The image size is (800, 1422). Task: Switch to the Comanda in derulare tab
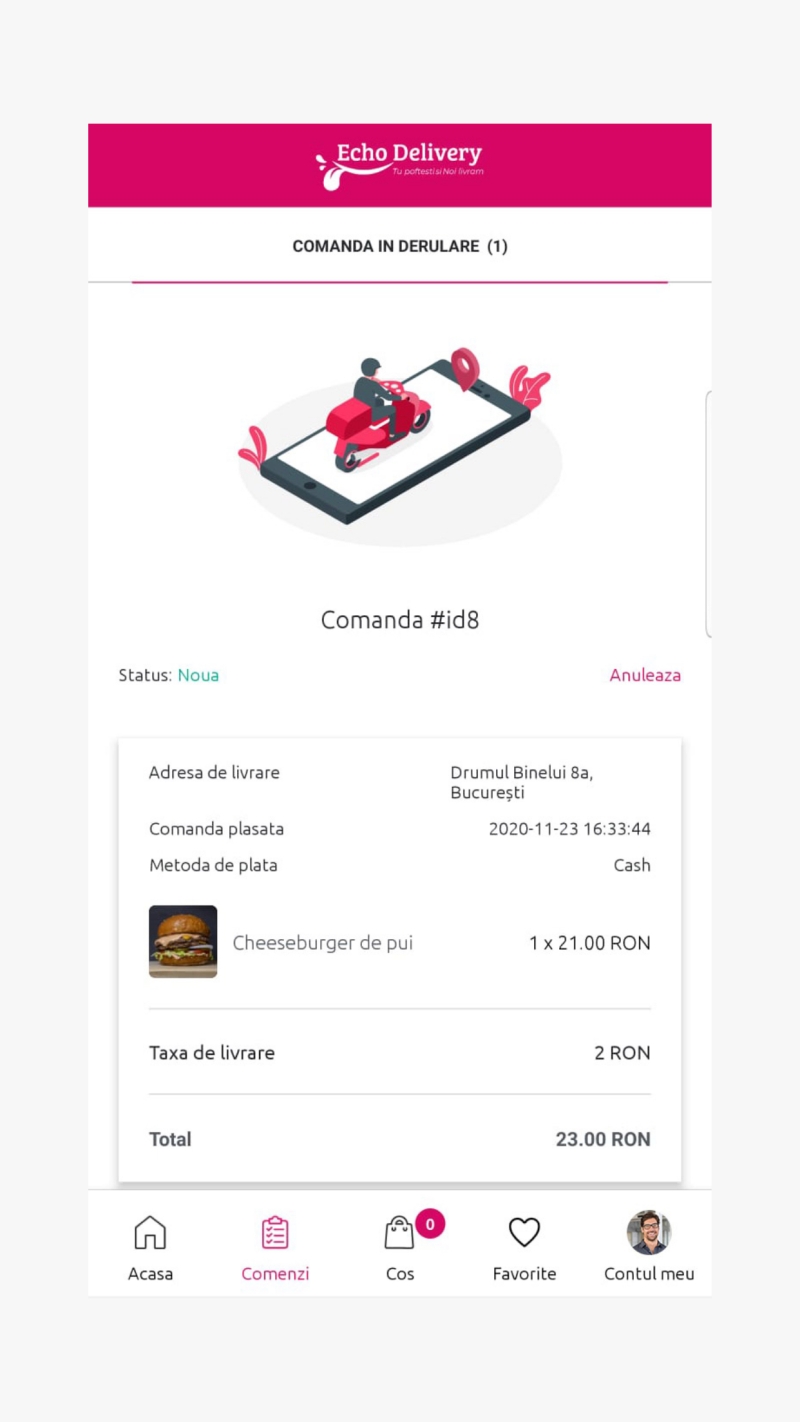click(399, 246)
